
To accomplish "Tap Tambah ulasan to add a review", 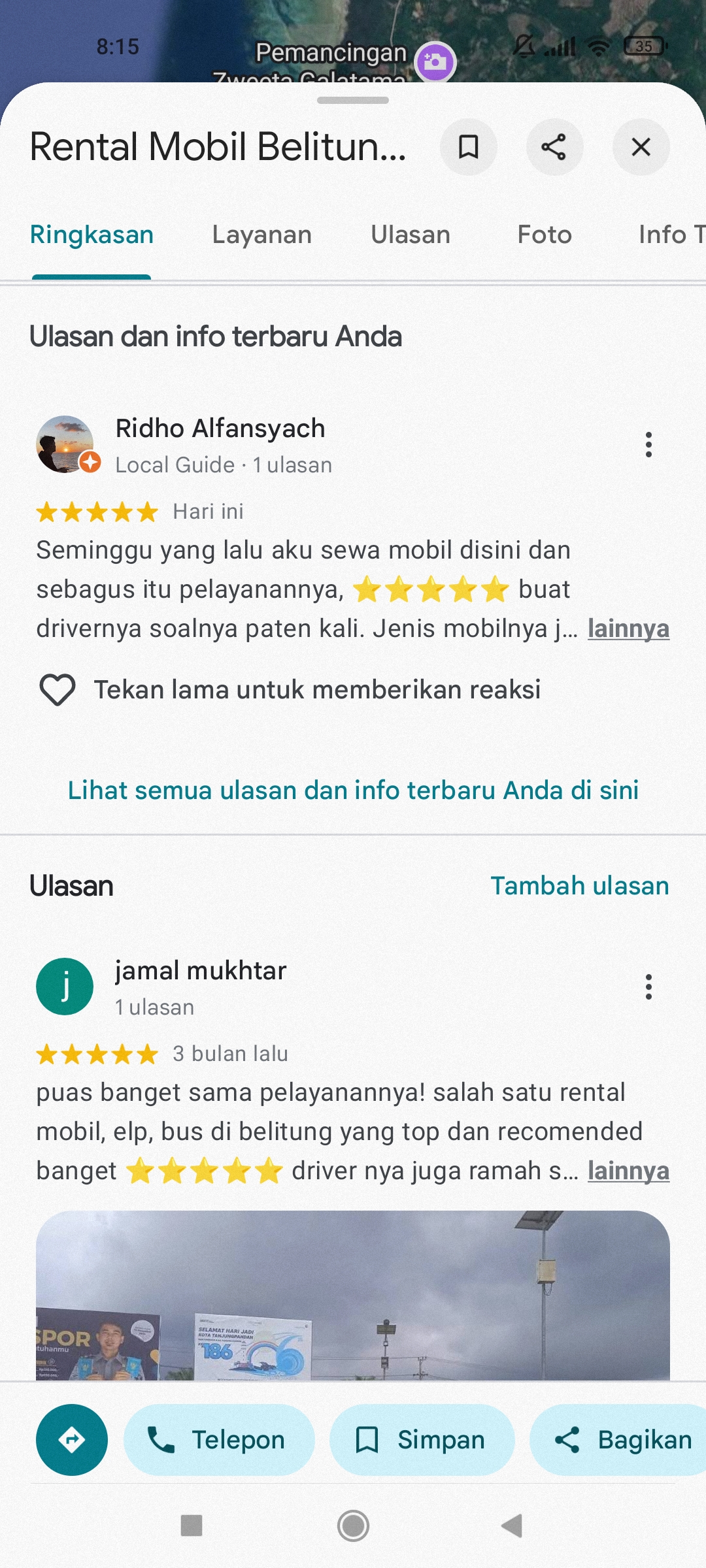I will [x=580, y=886].
